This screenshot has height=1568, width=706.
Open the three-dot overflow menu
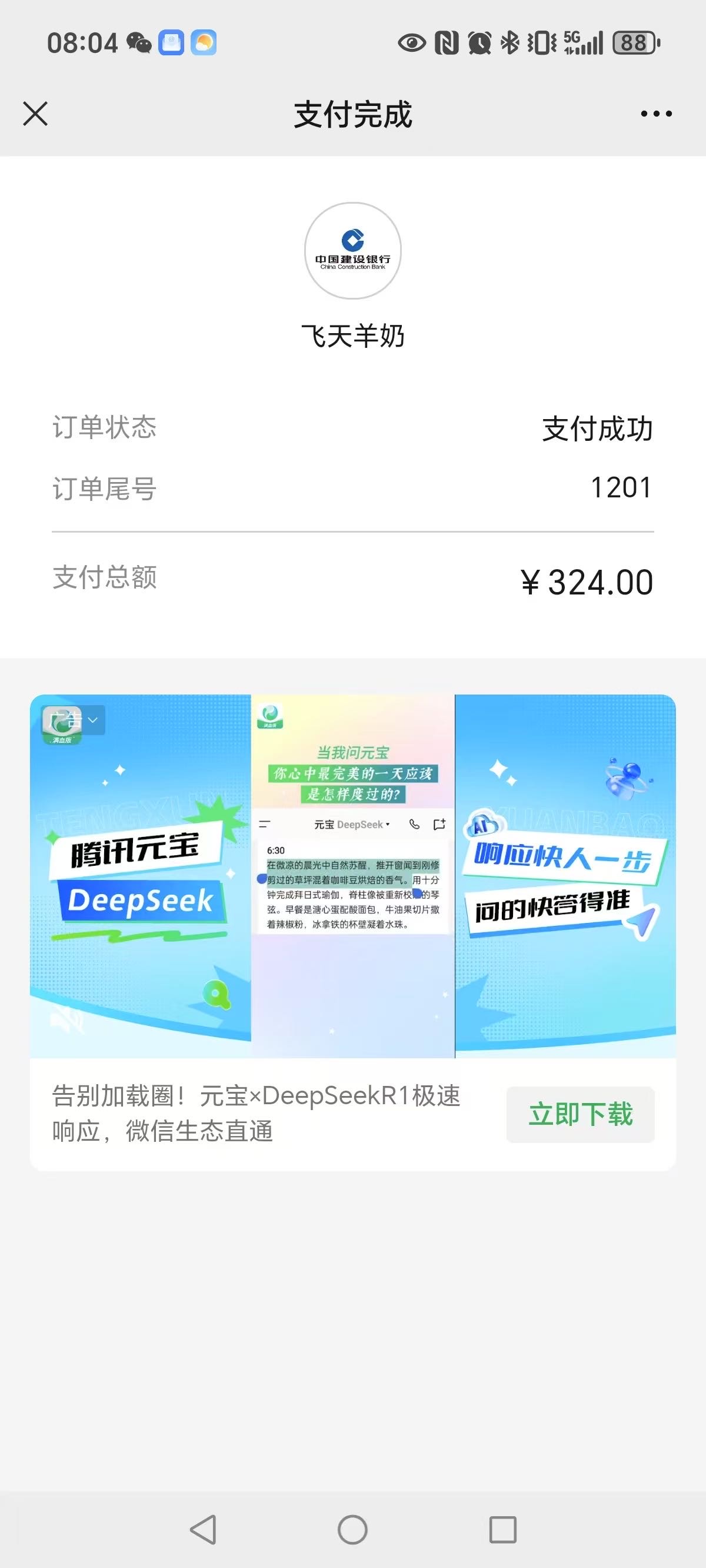coord(656,114)
